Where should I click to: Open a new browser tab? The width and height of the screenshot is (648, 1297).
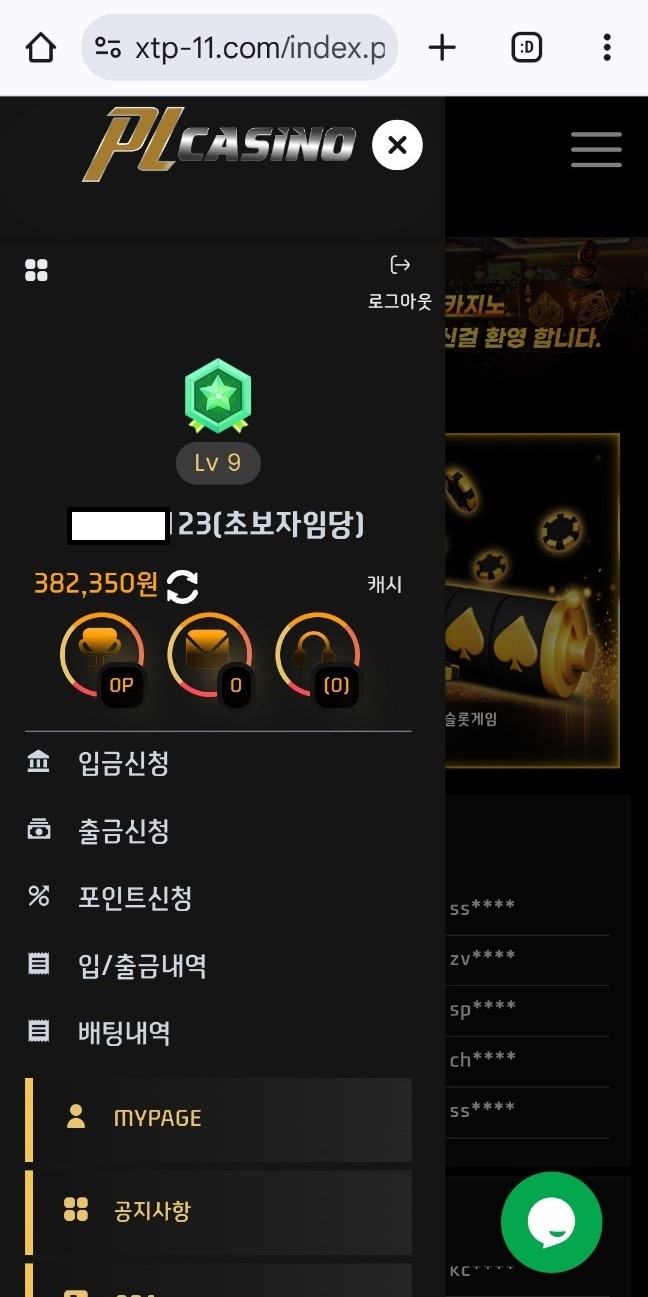441,47
